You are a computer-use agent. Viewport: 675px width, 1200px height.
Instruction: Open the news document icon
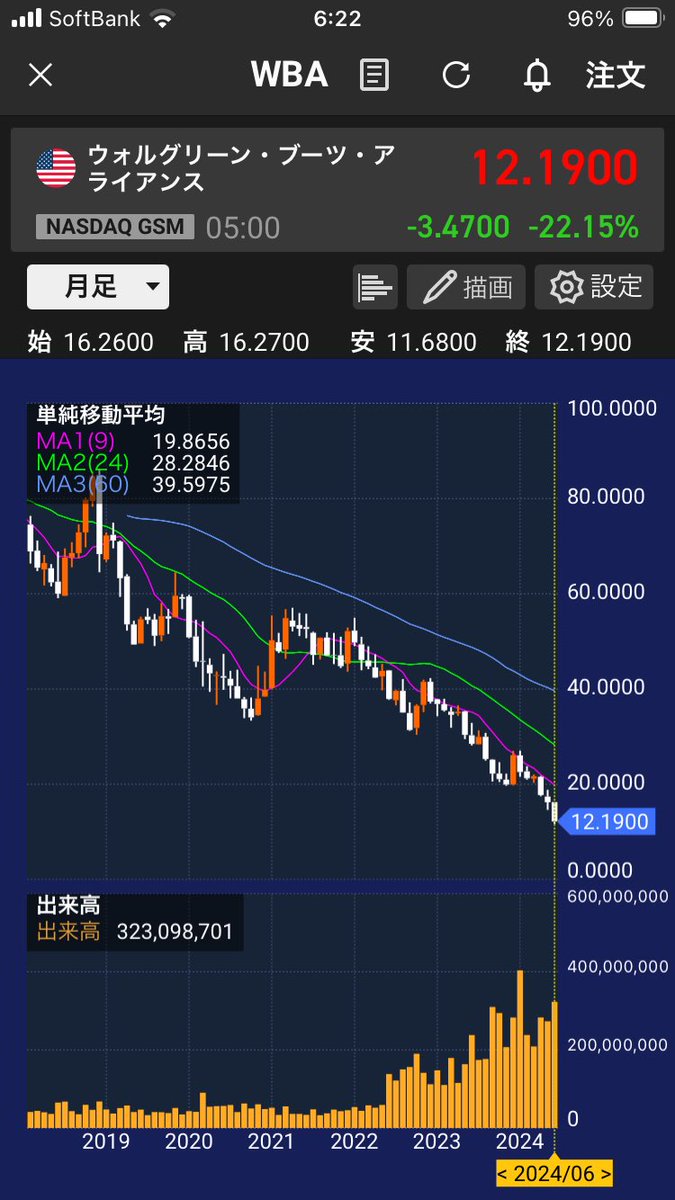tap(375, 75)
